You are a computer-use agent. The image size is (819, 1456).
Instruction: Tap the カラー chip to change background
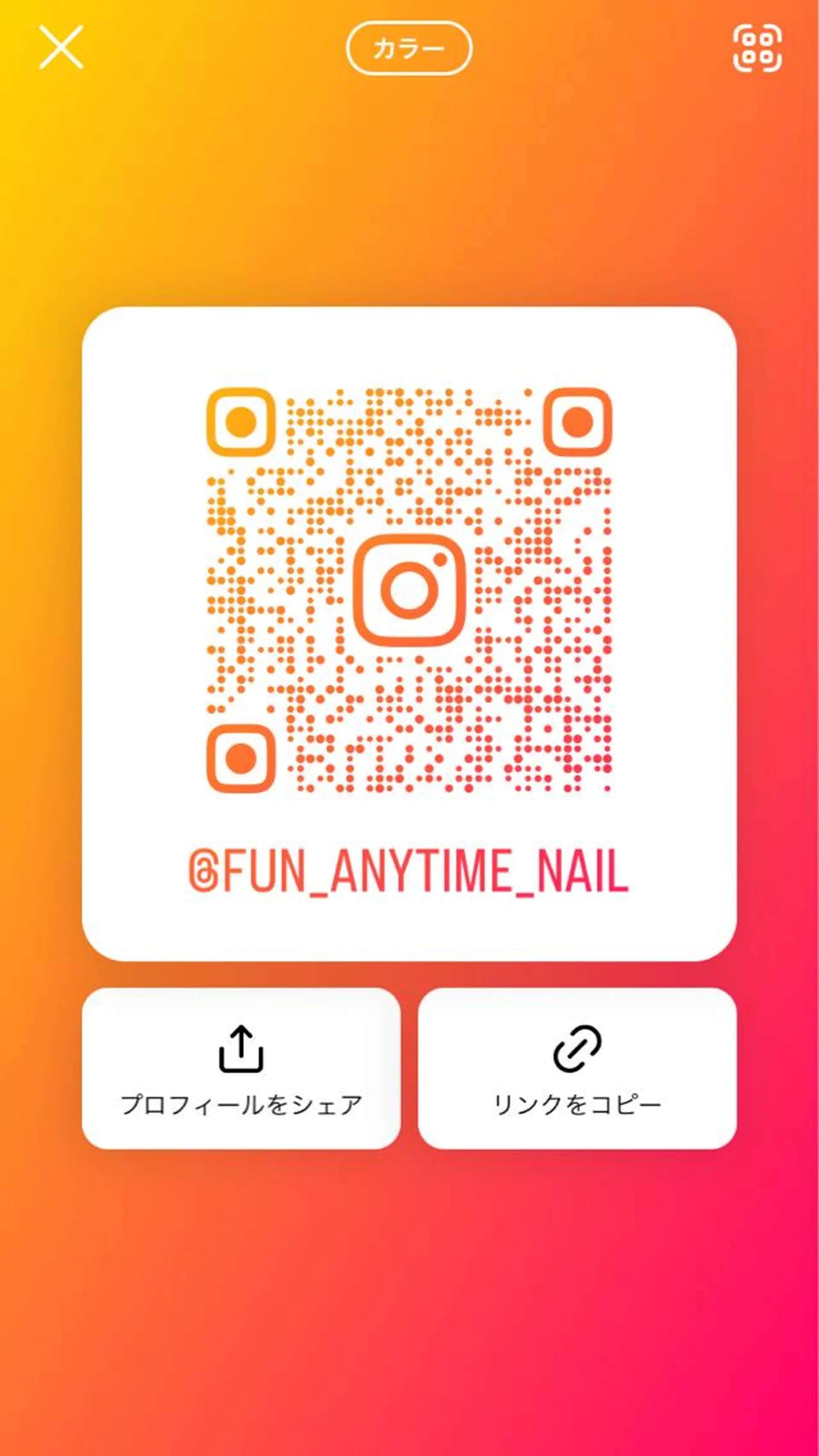coord(409,49)
